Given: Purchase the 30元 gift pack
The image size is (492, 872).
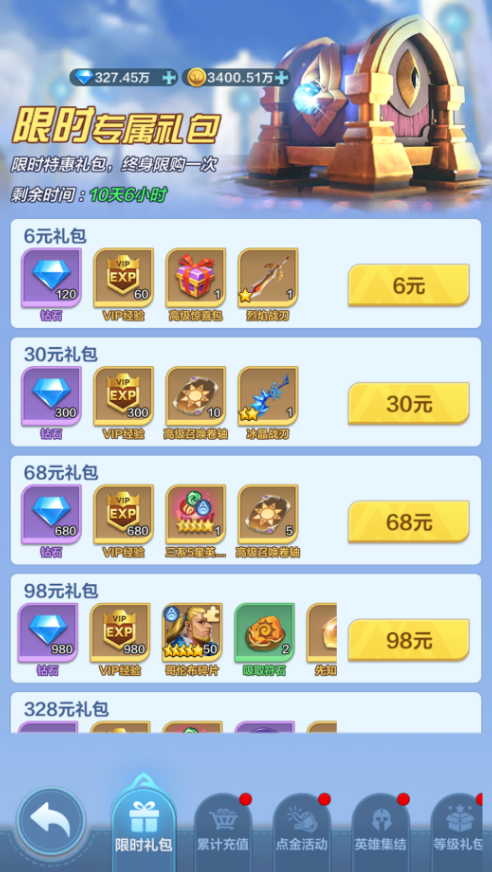Looking at the screenshot, I should (x=409, y=404).
